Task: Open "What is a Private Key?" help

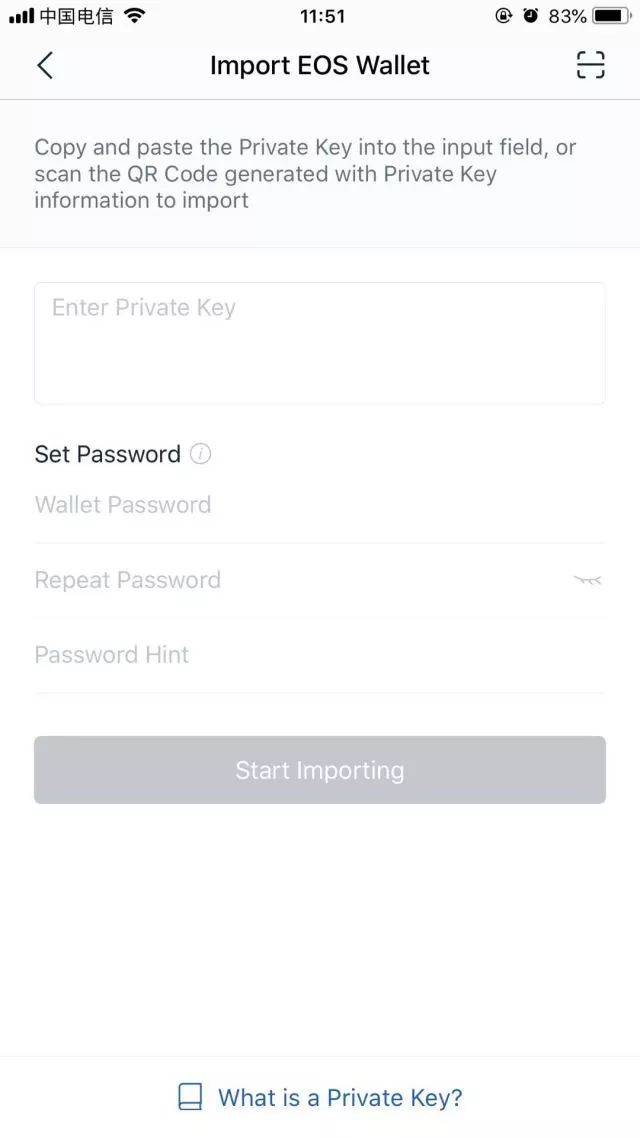Action: (320, 1097)
